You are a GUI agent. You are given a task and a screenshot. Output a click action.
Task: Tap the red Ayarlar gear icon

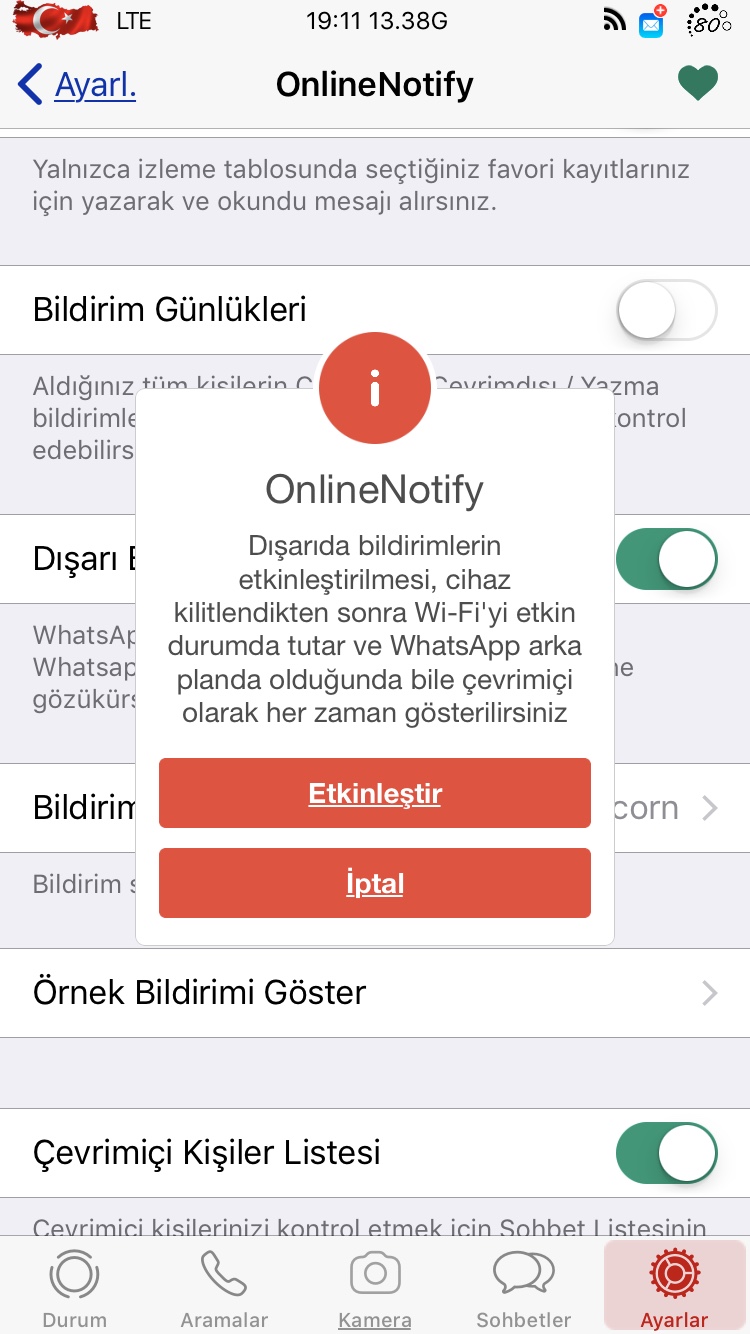click(674, 1271)
